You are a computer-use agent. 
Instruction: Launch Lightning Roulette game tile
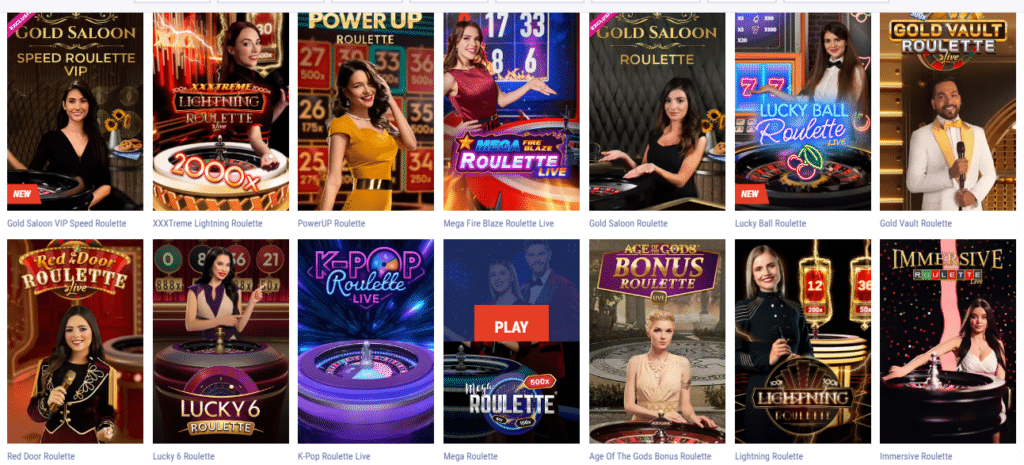point(802,341)
